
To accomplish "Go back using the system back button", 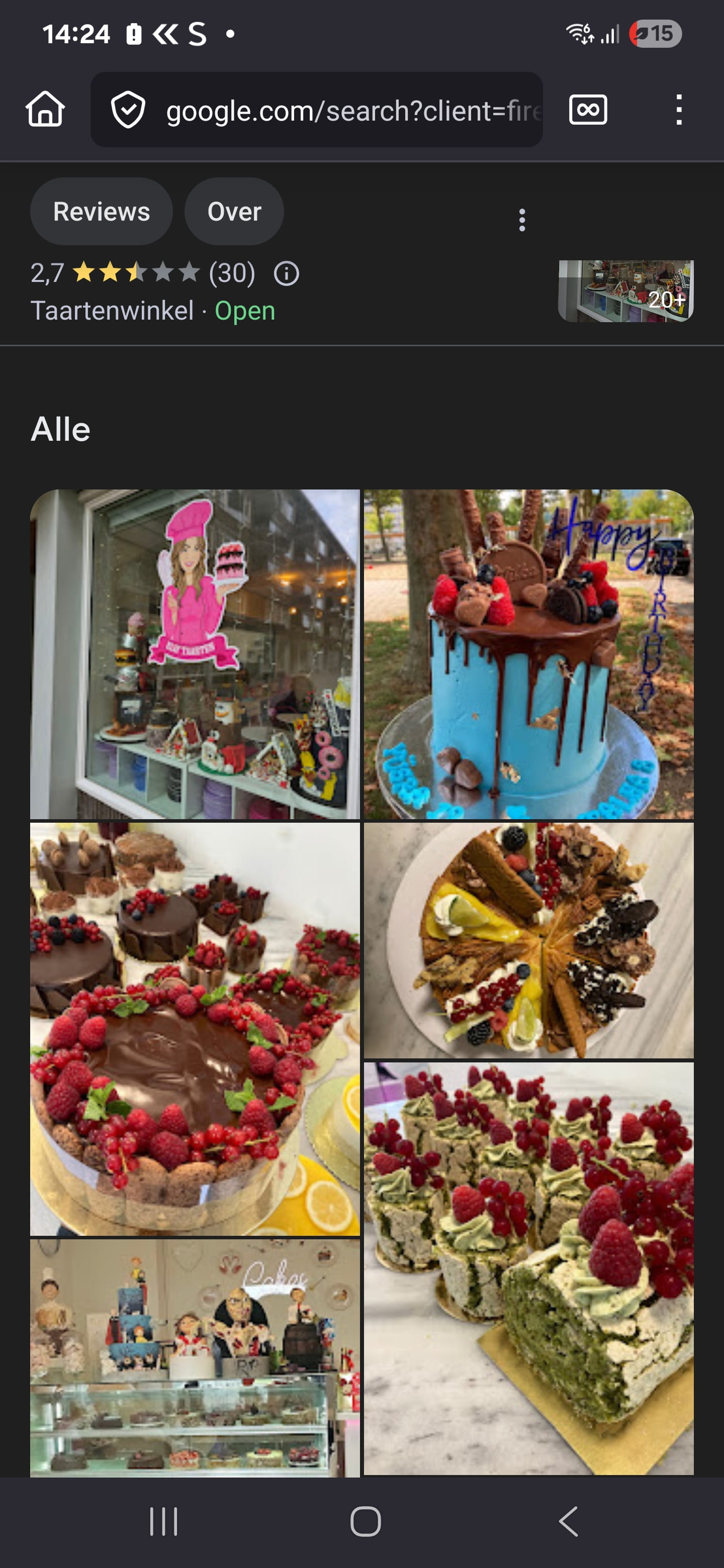I will pos(568,1522).
